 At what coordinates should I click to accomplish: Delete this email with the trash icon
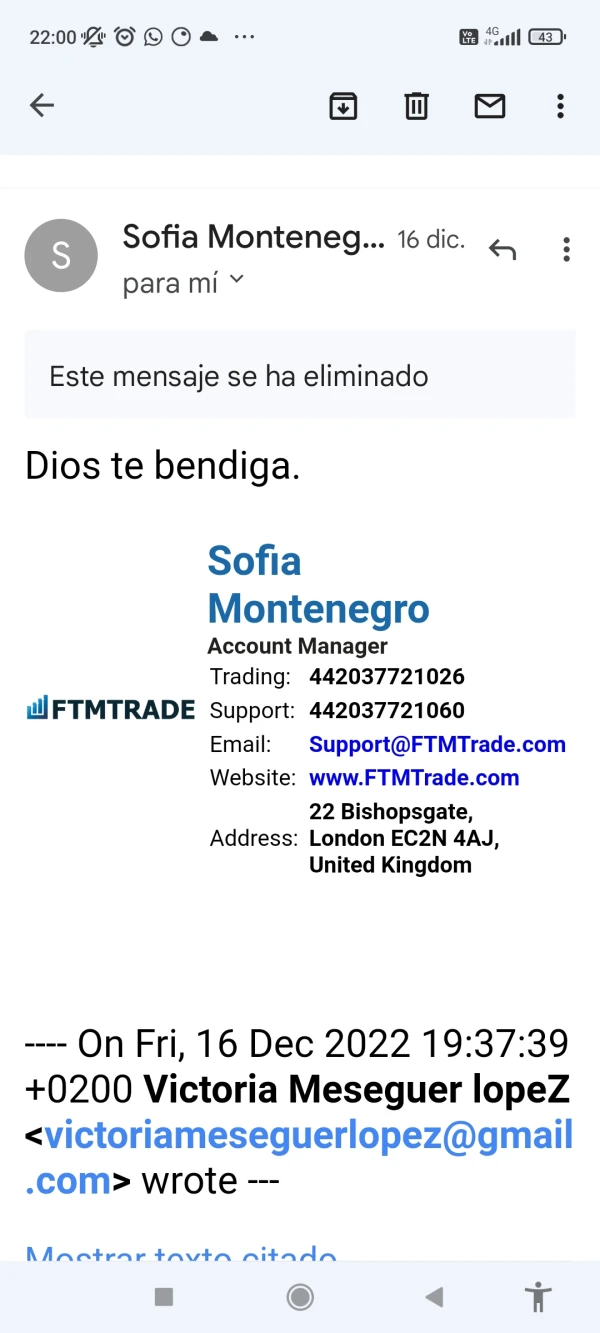416,105
